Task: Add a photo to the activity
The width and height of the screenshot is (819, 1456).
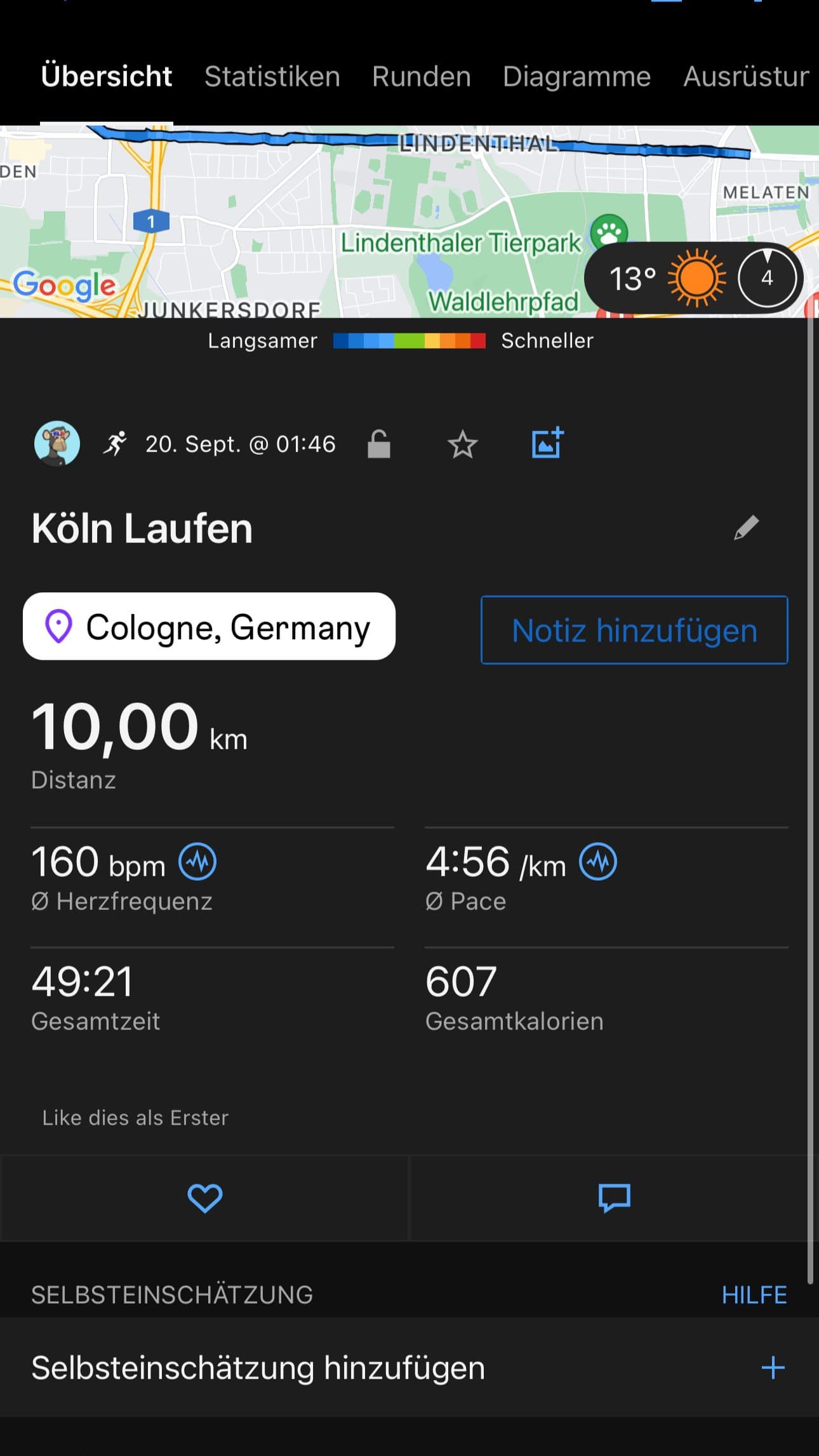Action: (547, 443)
